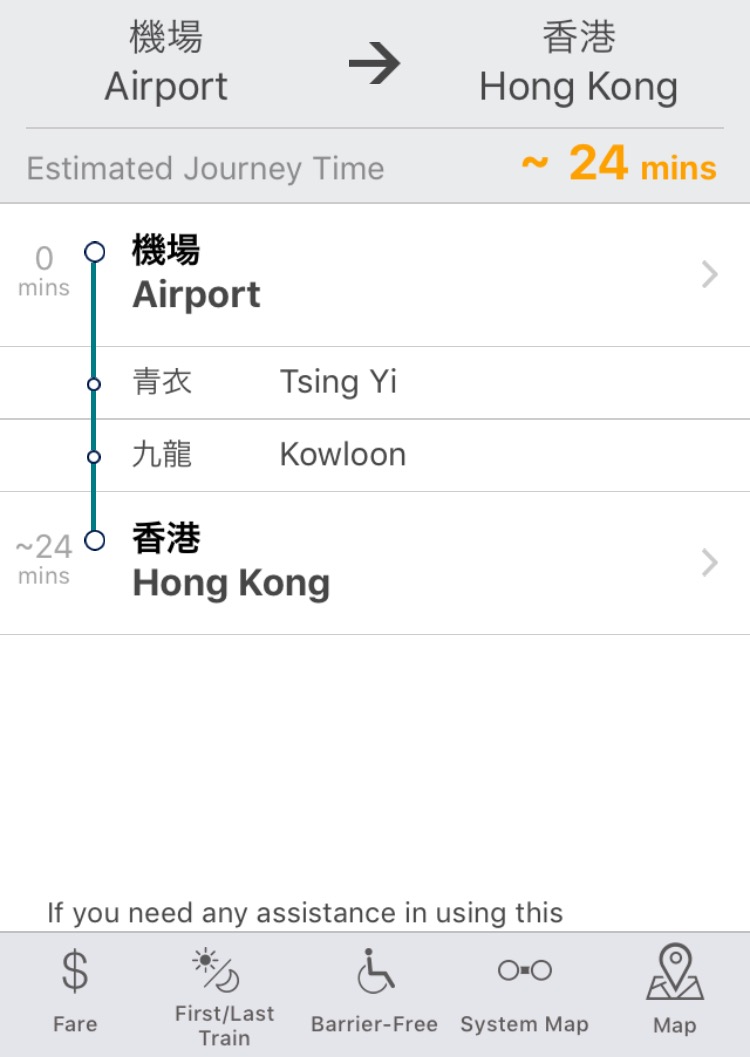
Task: Open the Hong Kong station details row
Action: [x=400, y=562]
